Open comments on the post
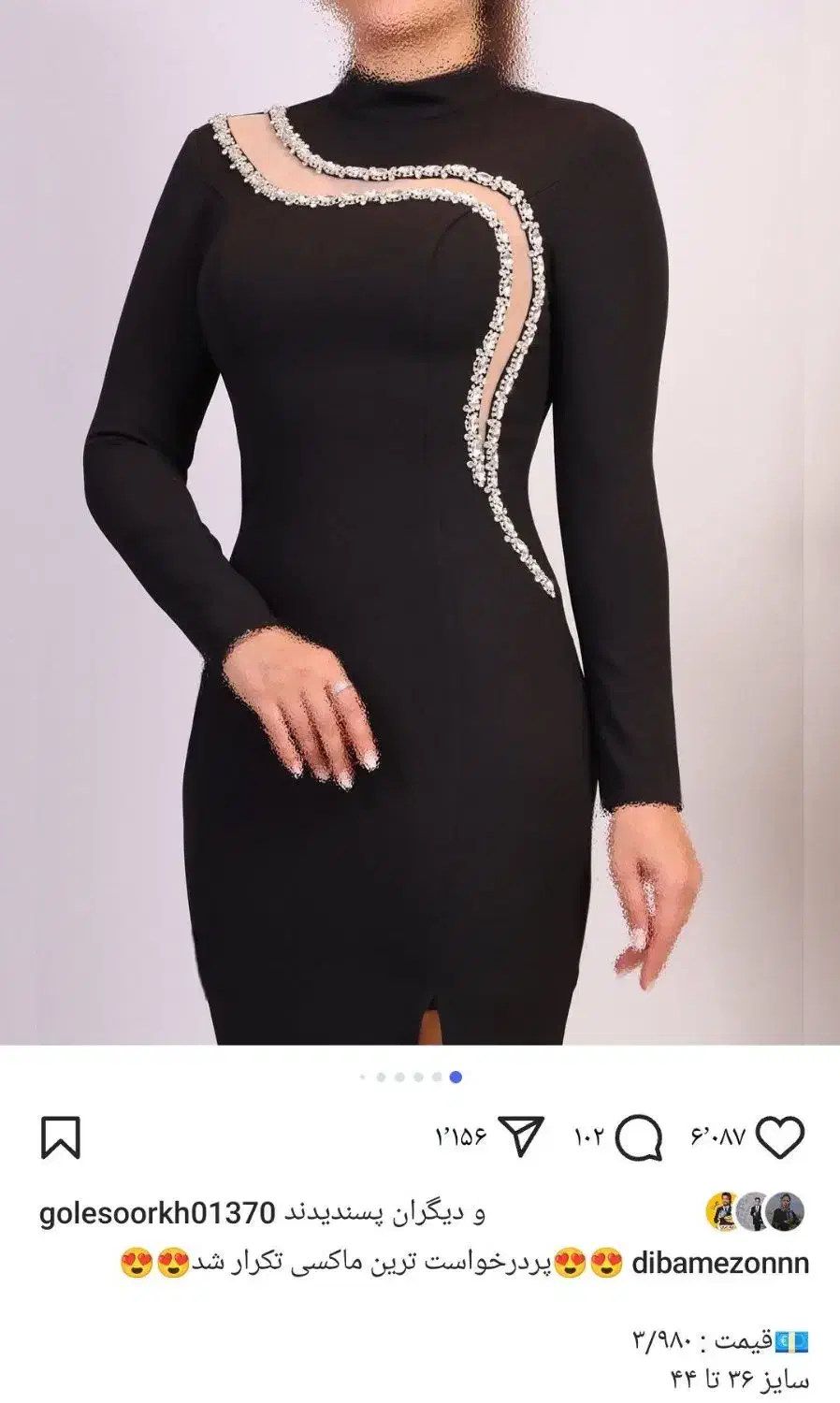840x1403 pixels. pos(641,1137)
